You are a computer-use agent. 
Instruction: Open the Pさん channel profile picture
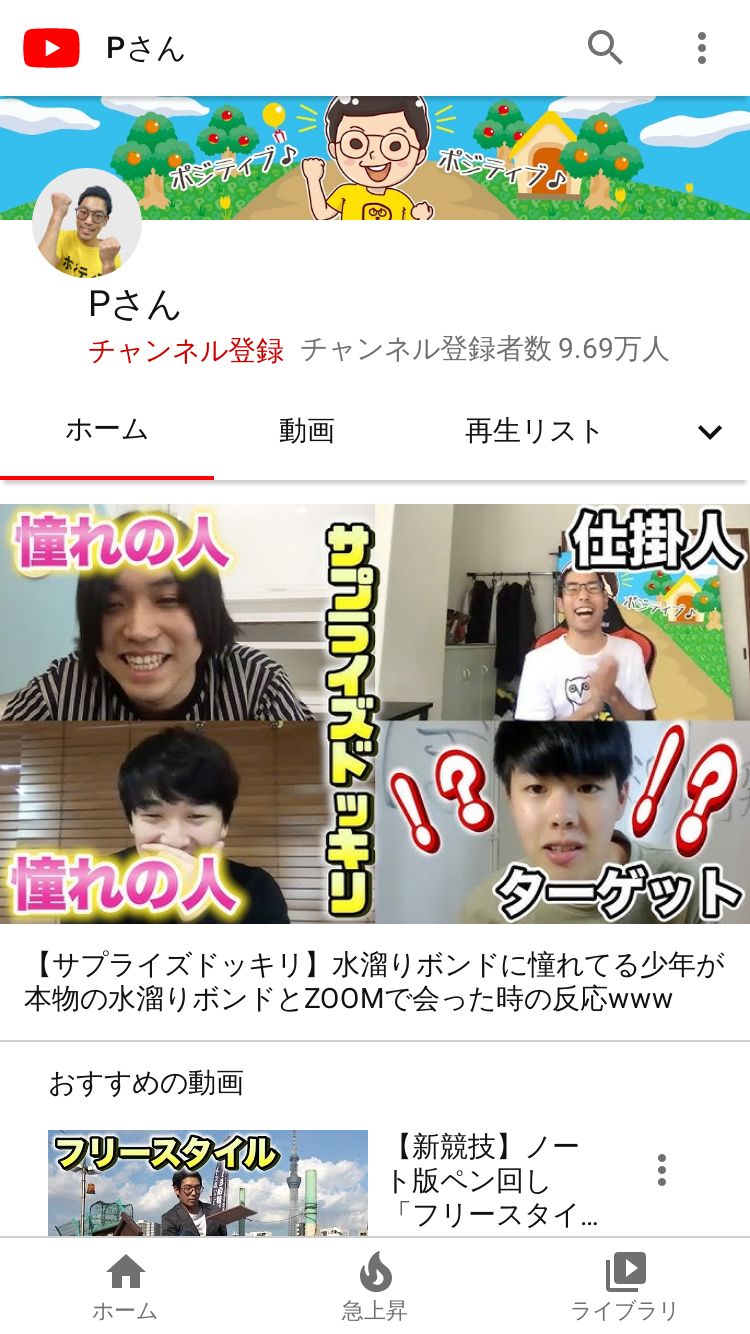pyautogui.click(x=87, y=224)
